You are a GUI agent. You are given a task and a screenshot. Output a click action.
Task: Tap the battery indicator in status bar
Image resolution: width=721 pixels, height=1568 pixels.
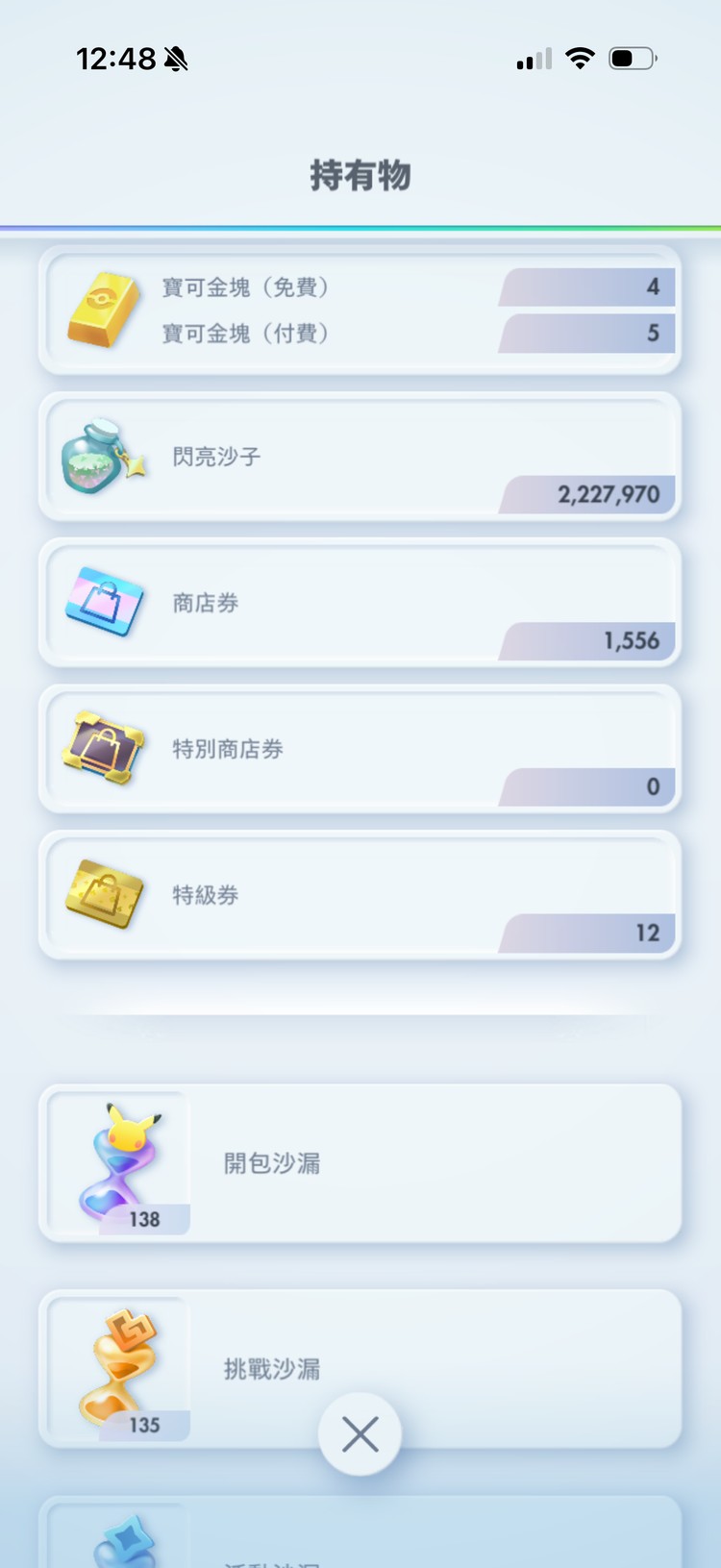point(630,58)
